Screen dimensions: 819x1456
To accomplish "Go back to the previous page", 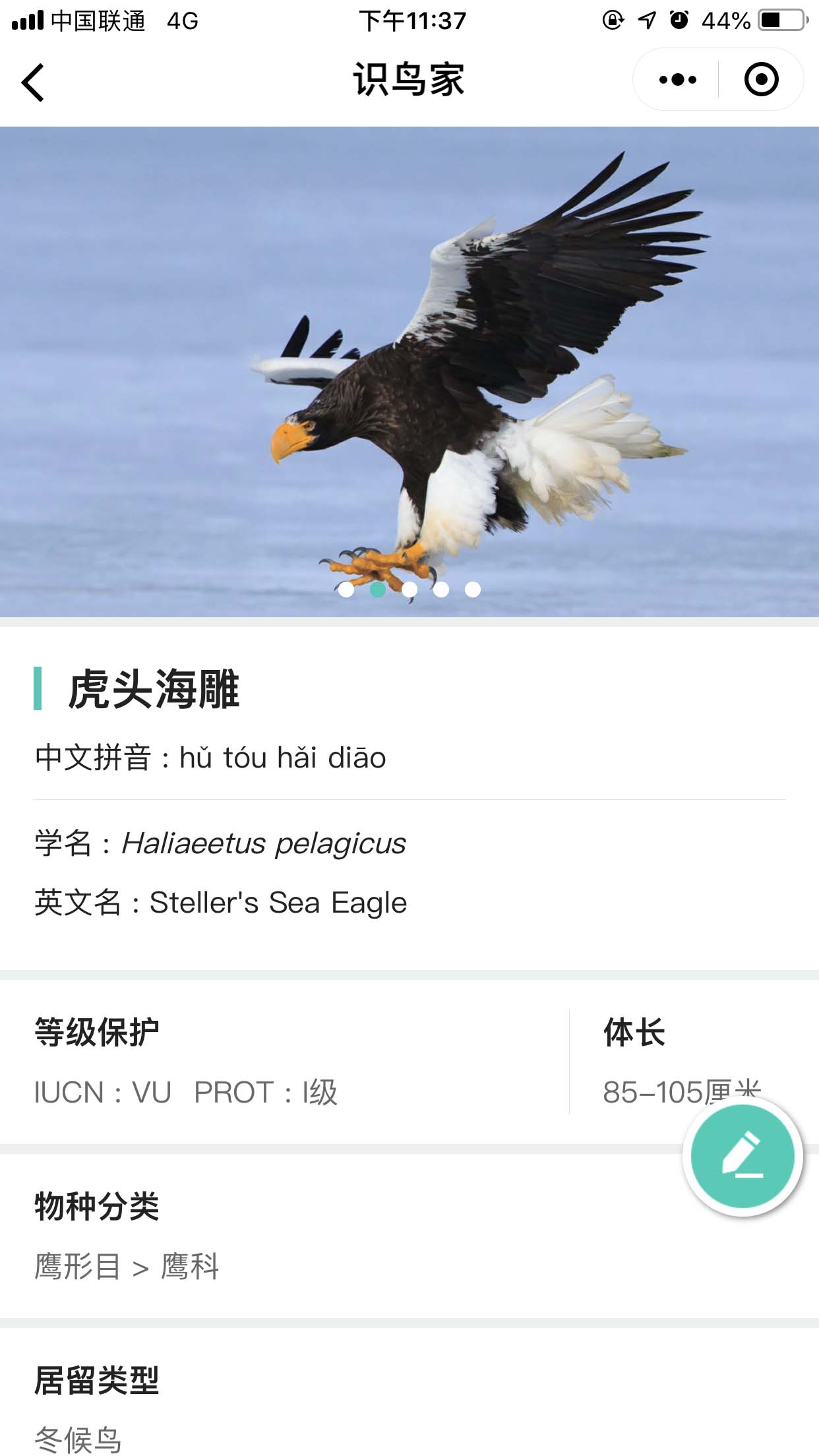I will click(x=33, y=82).
